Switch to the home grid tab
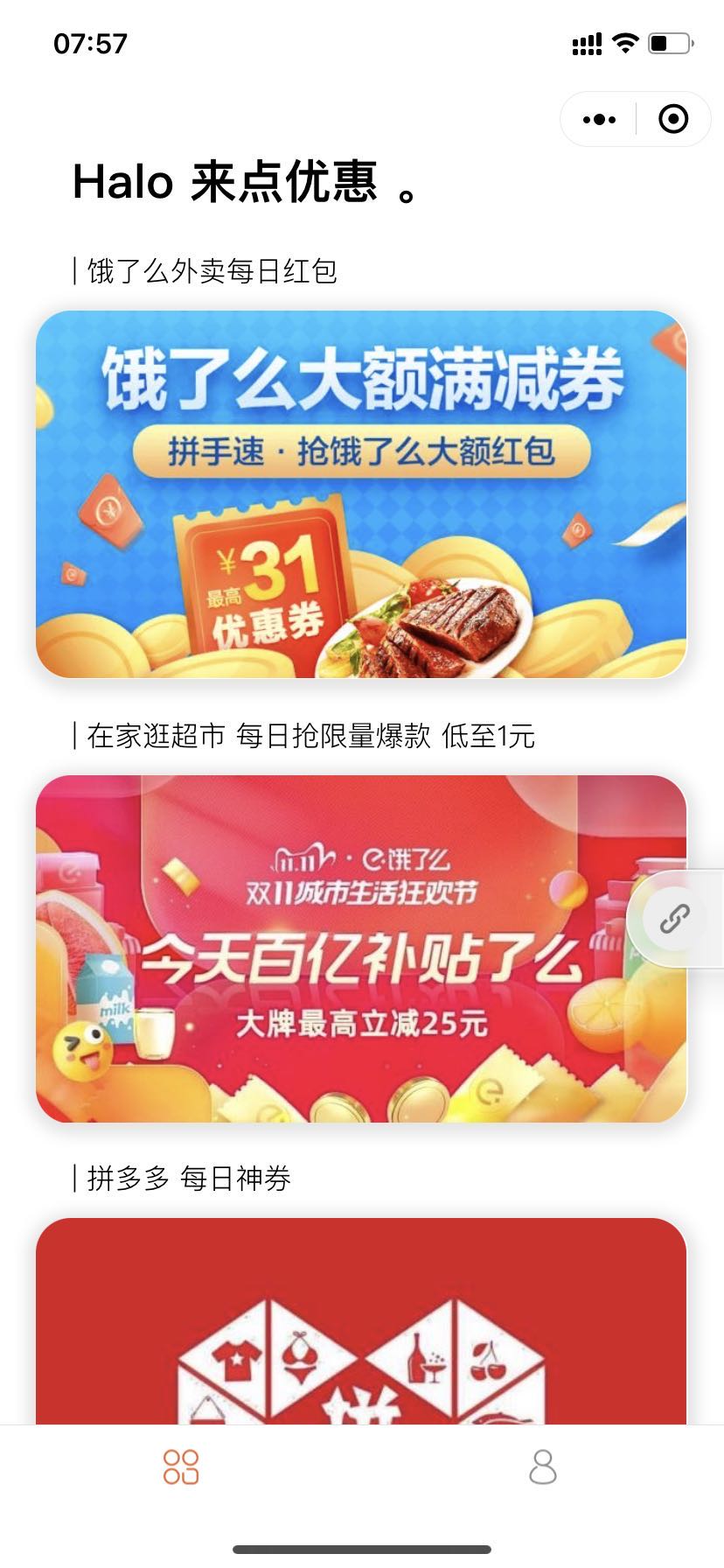The height and width of the screenshot is (1568, 724). 181,1467
